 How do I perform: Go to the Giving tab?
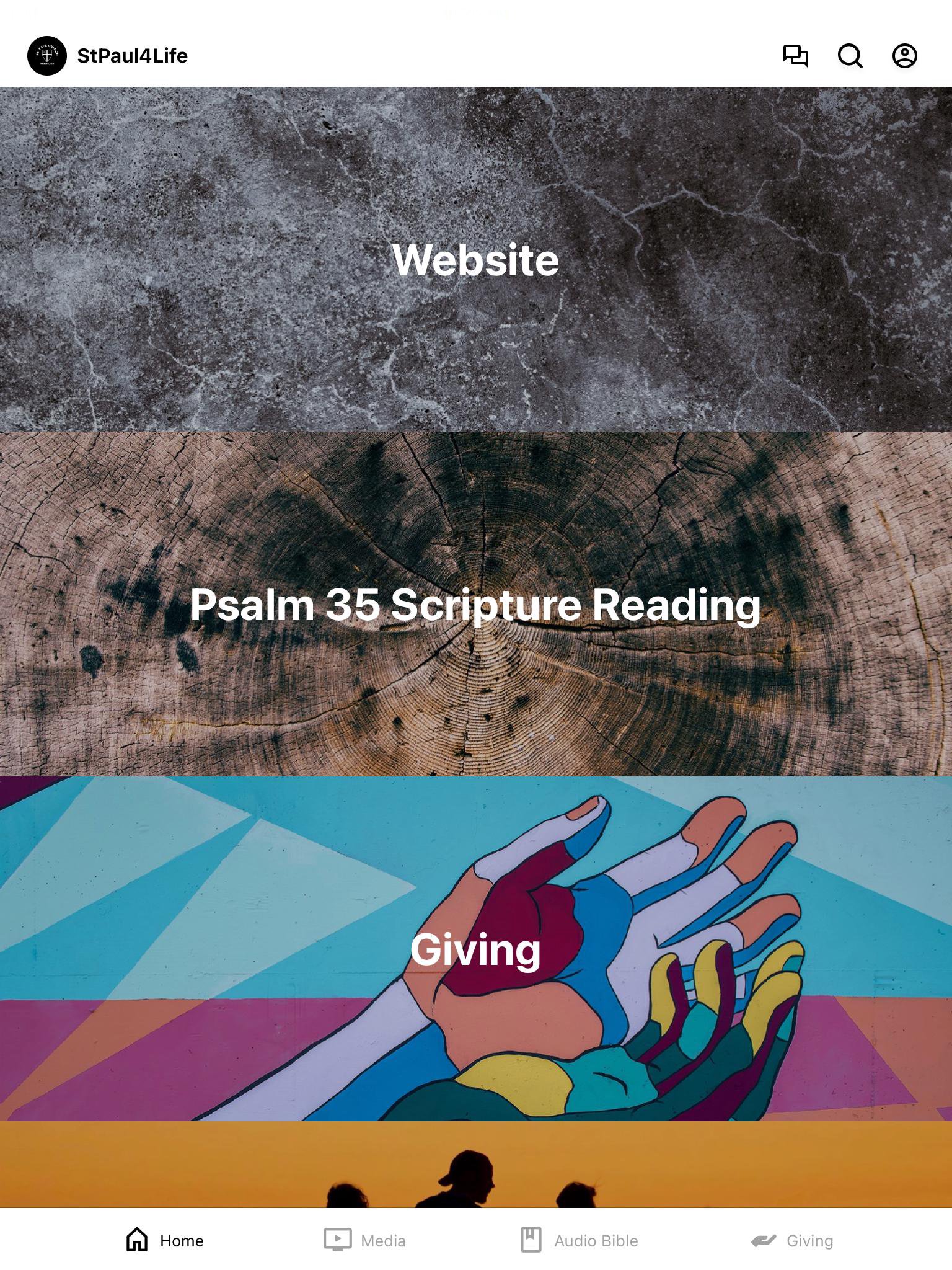[x=792, y=1240]
